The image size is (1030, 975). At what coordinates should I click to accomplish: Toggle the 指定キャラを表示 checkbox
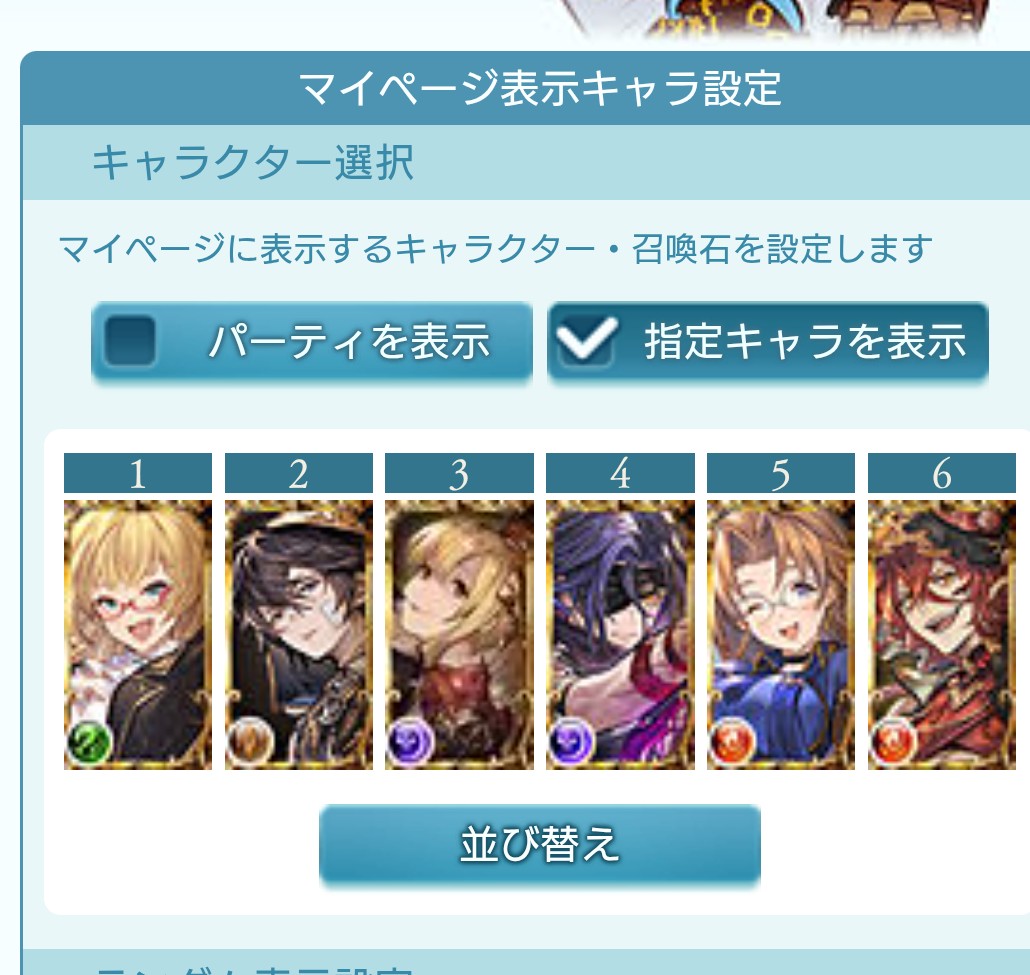tap(768, 341)
